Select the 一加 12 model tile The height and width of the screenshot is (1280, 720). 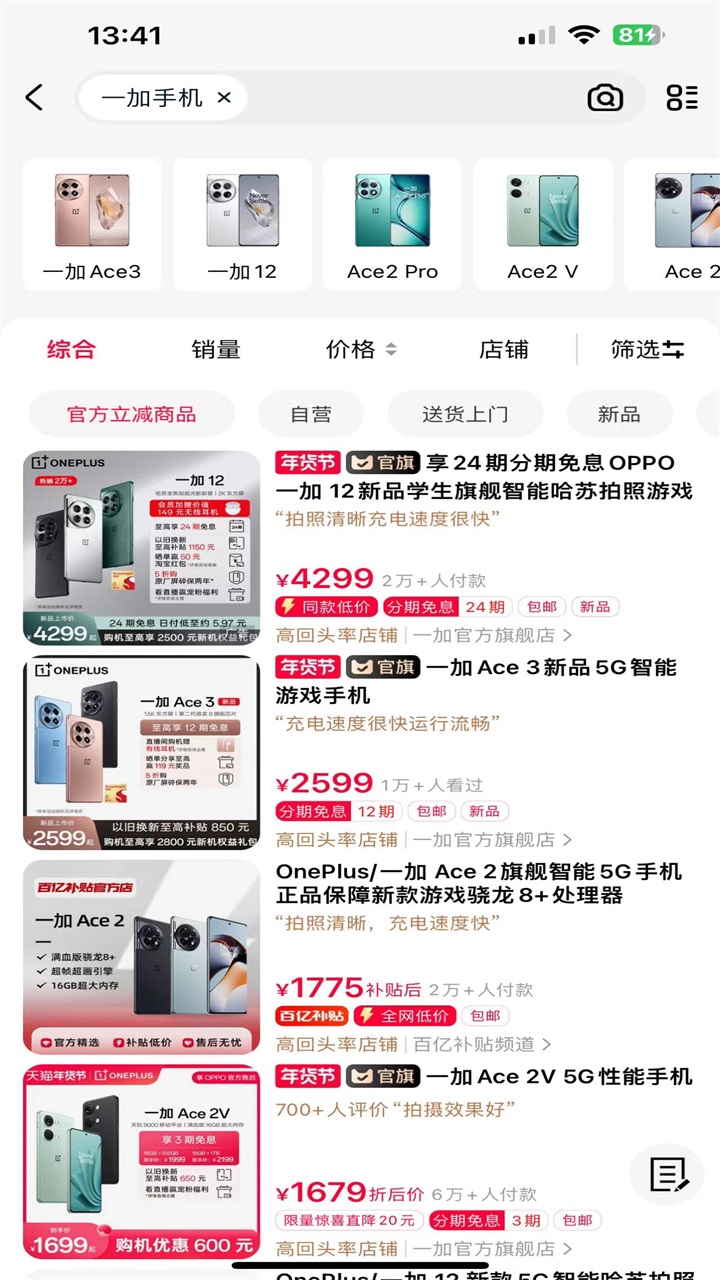242,224
